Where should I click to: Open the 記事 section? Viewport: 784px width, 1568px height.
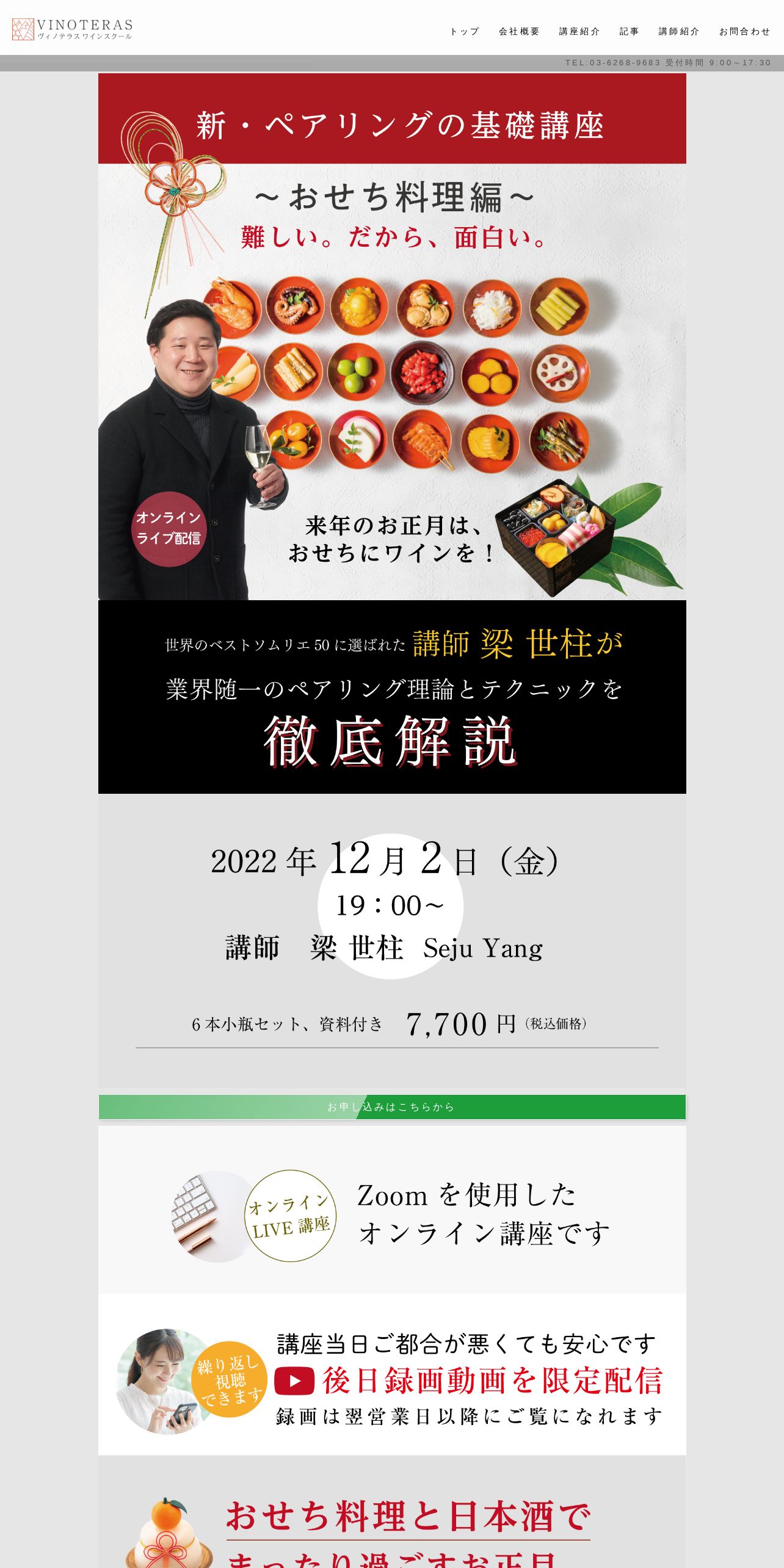(x=629, y=32)
